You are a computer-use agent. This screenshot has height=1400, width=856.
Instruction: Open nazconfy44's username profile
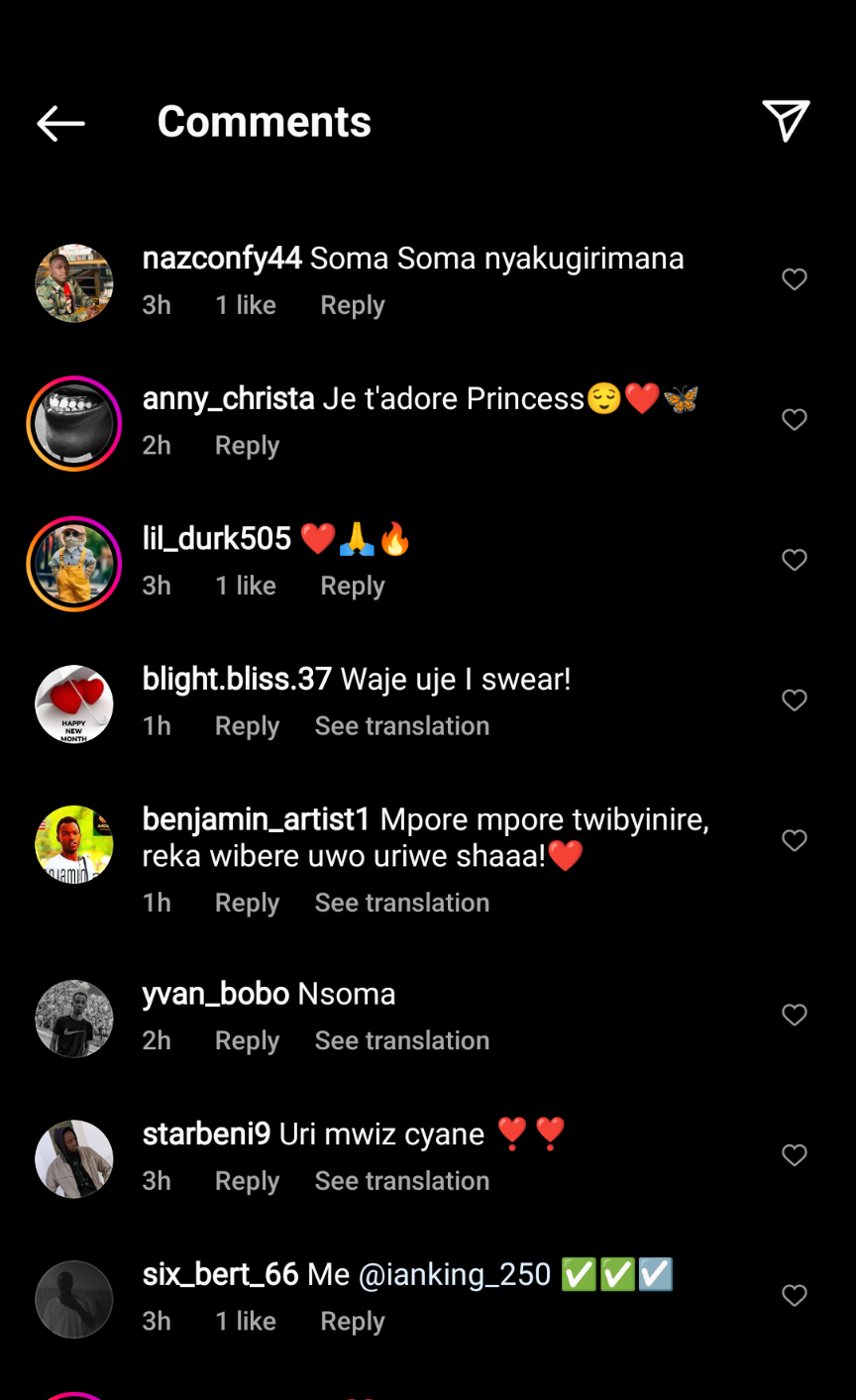point(222,259)
